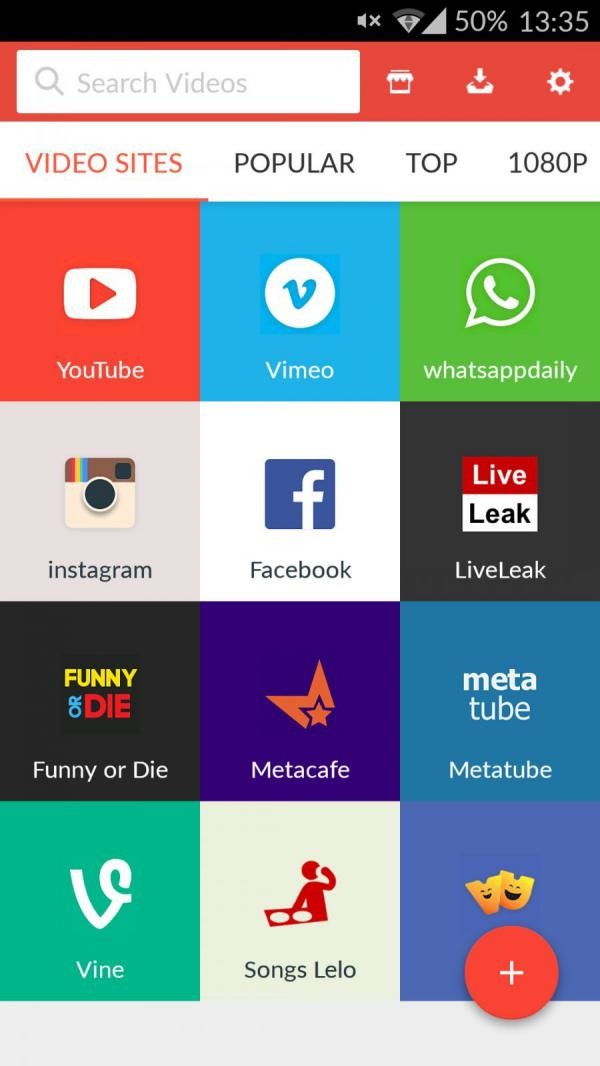Open the LiveLeak tile
The image size is (600, 1066).
(500, 501)
